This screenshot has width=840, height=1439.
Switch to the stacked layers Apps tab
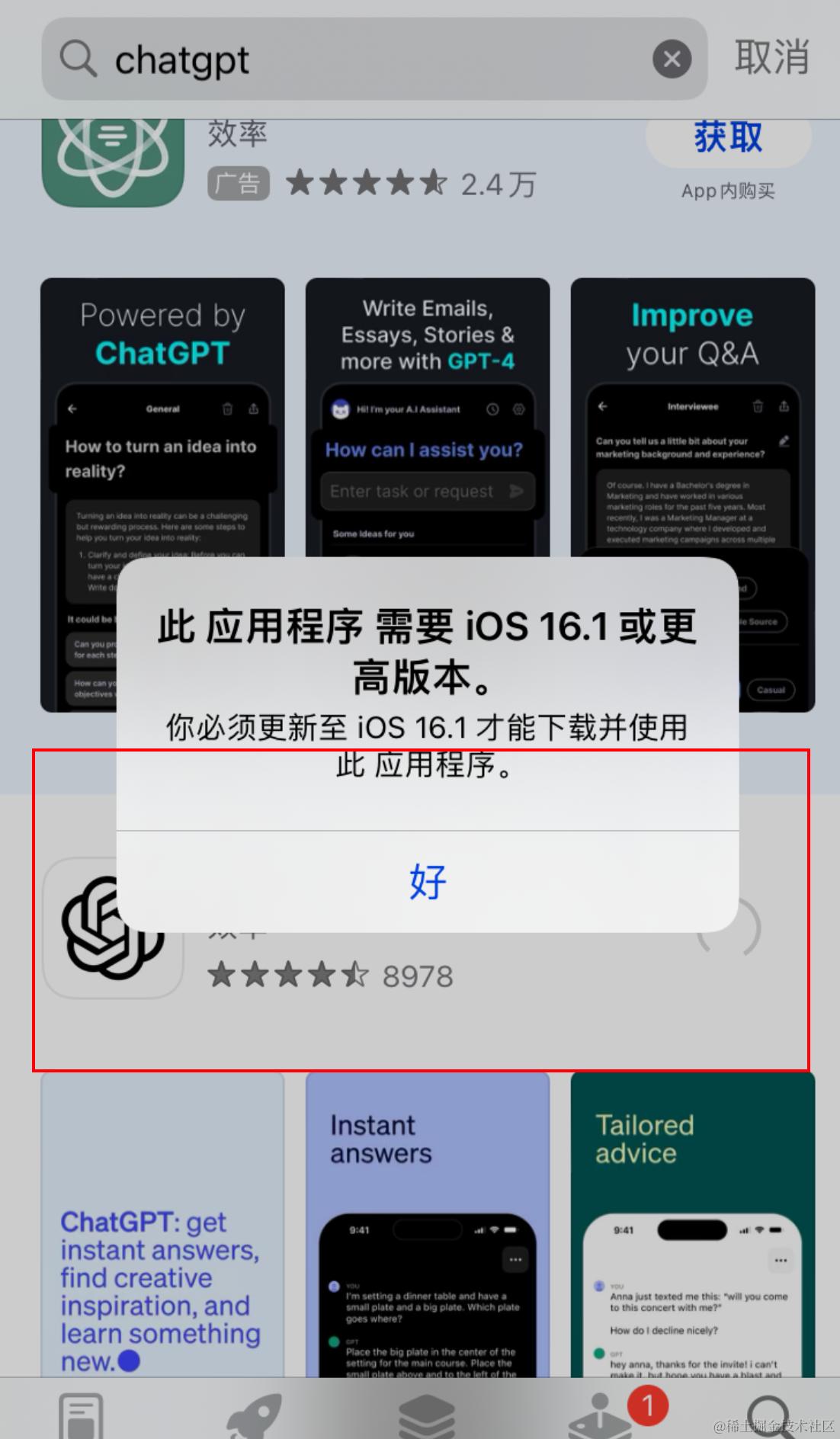(x=427, y=1416)
